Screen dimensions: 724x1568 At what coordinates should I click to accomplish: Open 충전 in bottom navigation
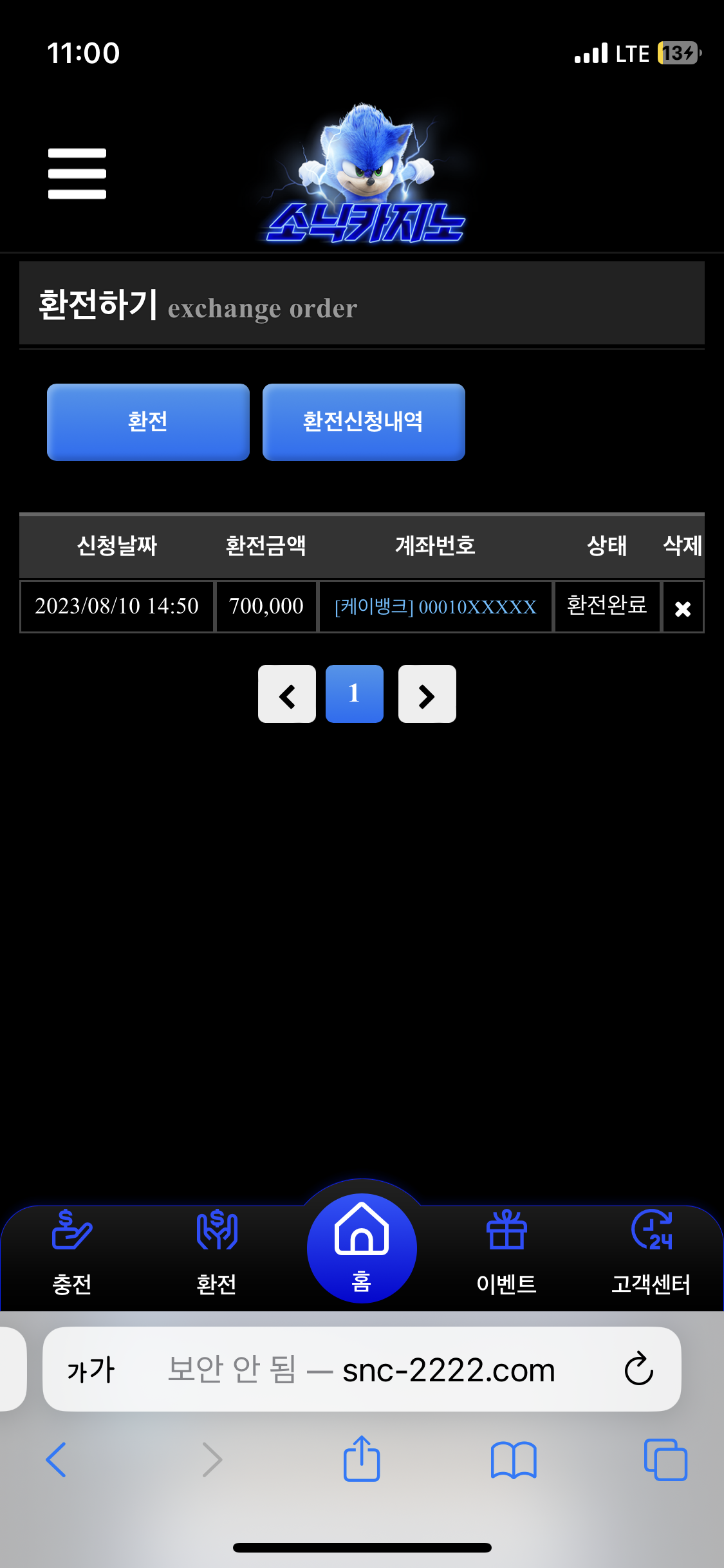[x=72, y=1252]
